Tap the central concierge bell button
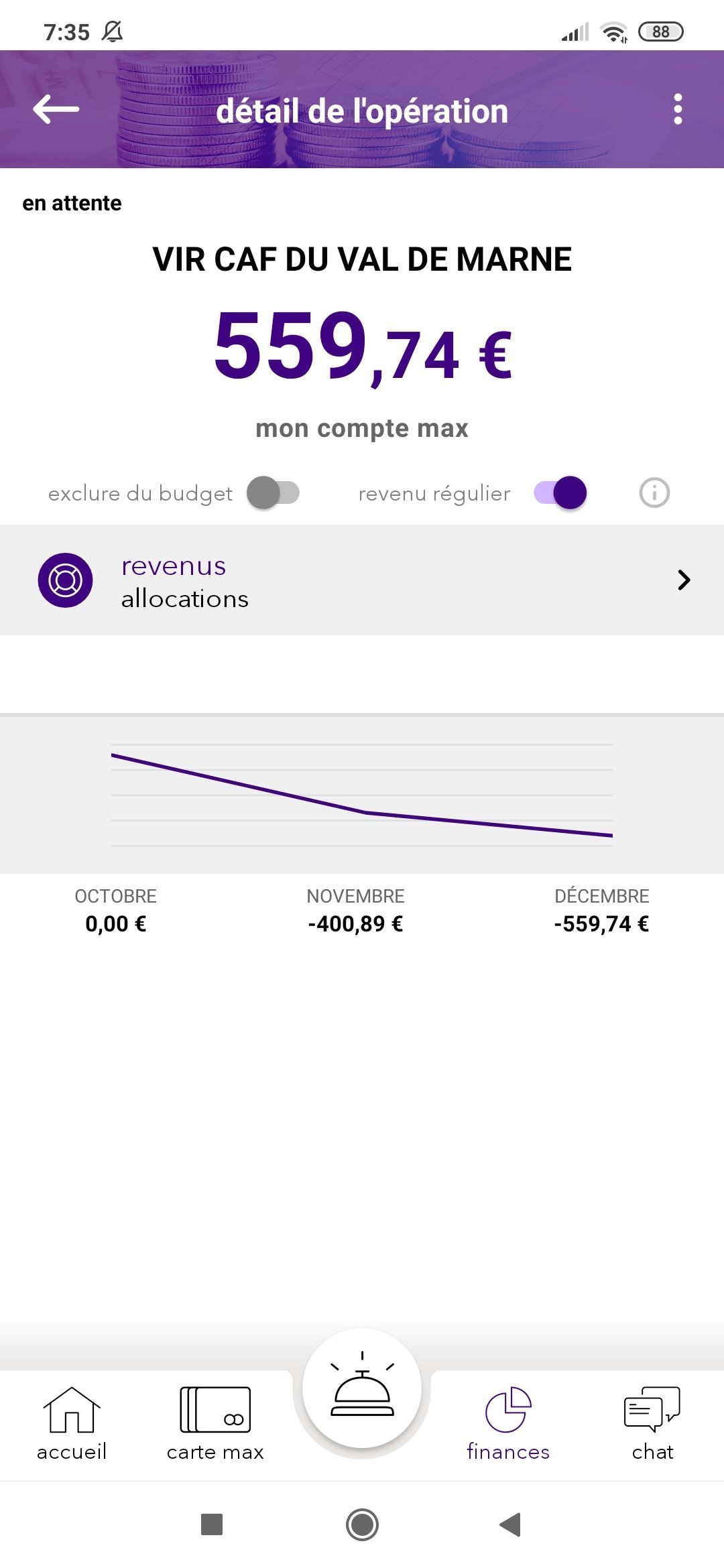724x1568 pixels. 362,1388
